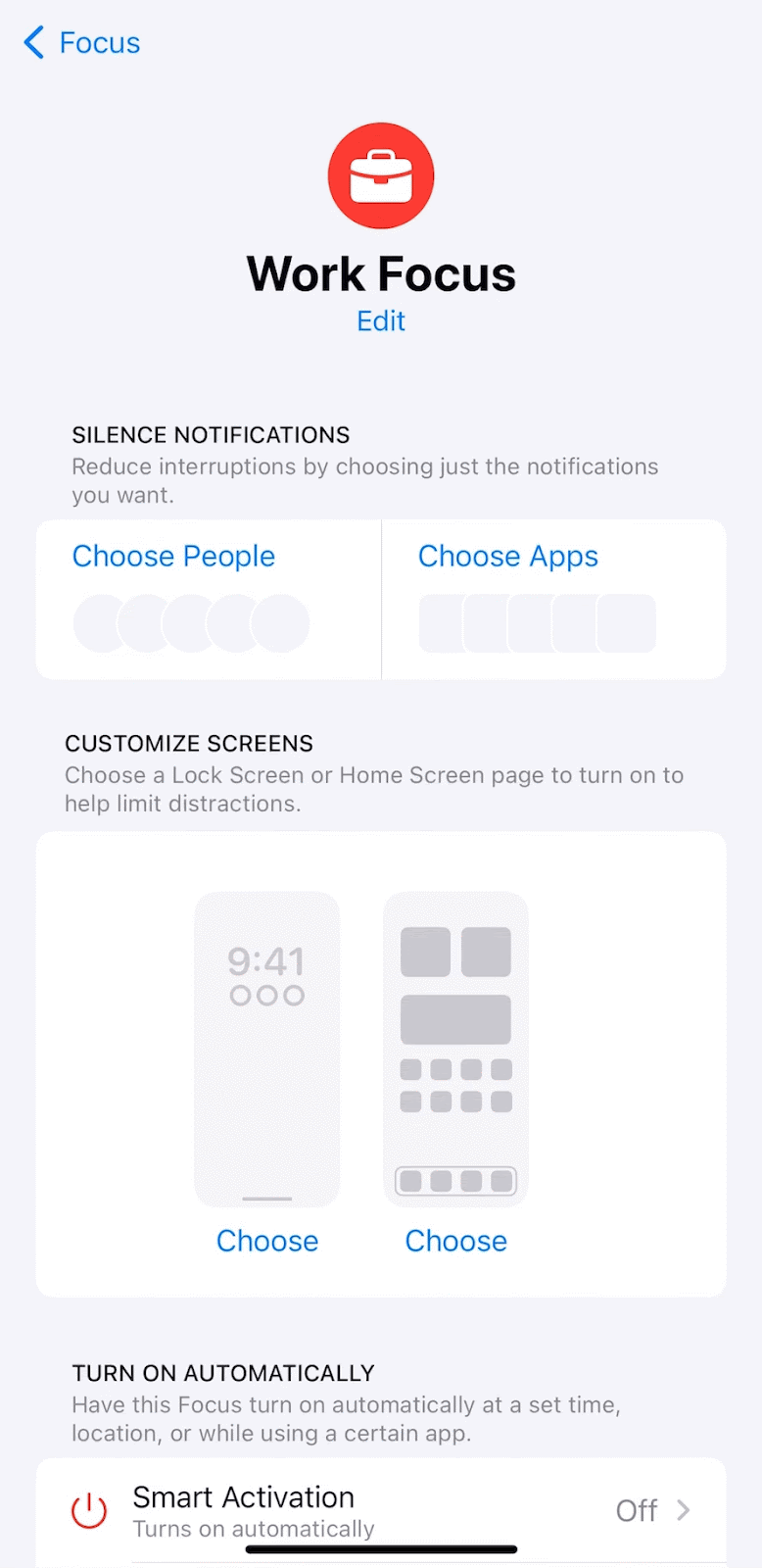This screenshot has width=762, height=1568.
Task: Choose a Home Screen page for this Focus
Action: (455, 1241)
